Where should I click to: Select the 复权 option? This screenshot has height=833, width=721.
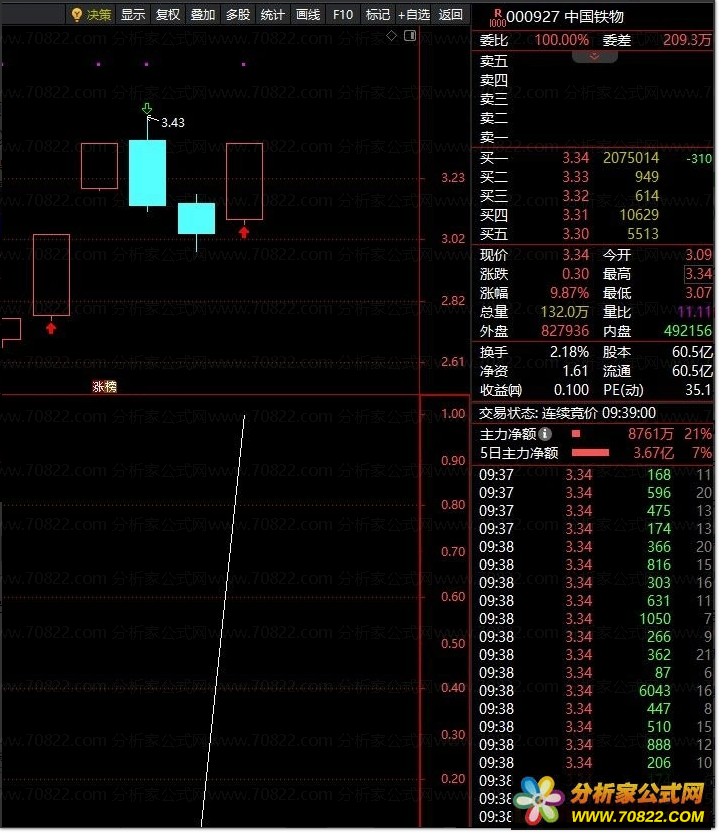[x=168, y=15]
